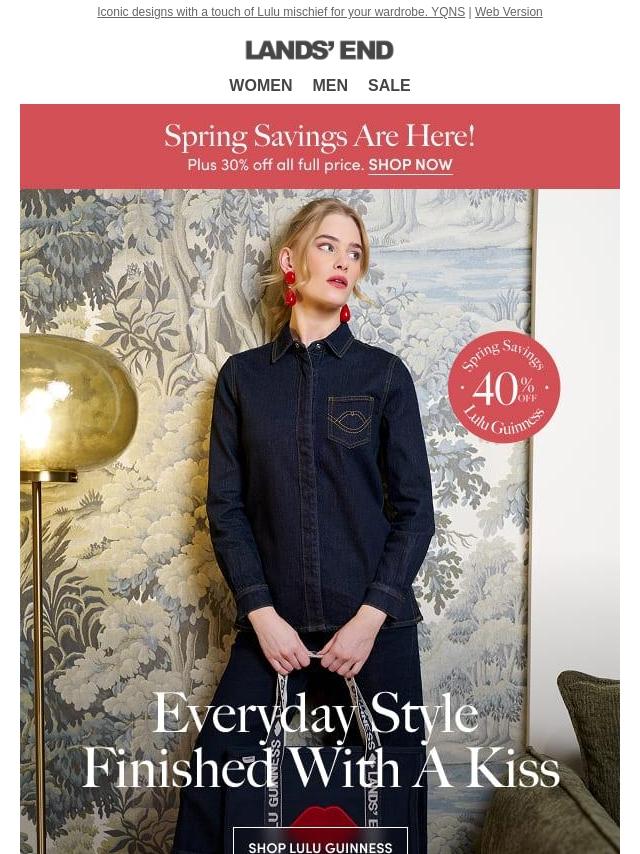The image size is (640, 854).
Task: Go to the WOMEN section
Action: pyautogui.click(x=260, y=86)
